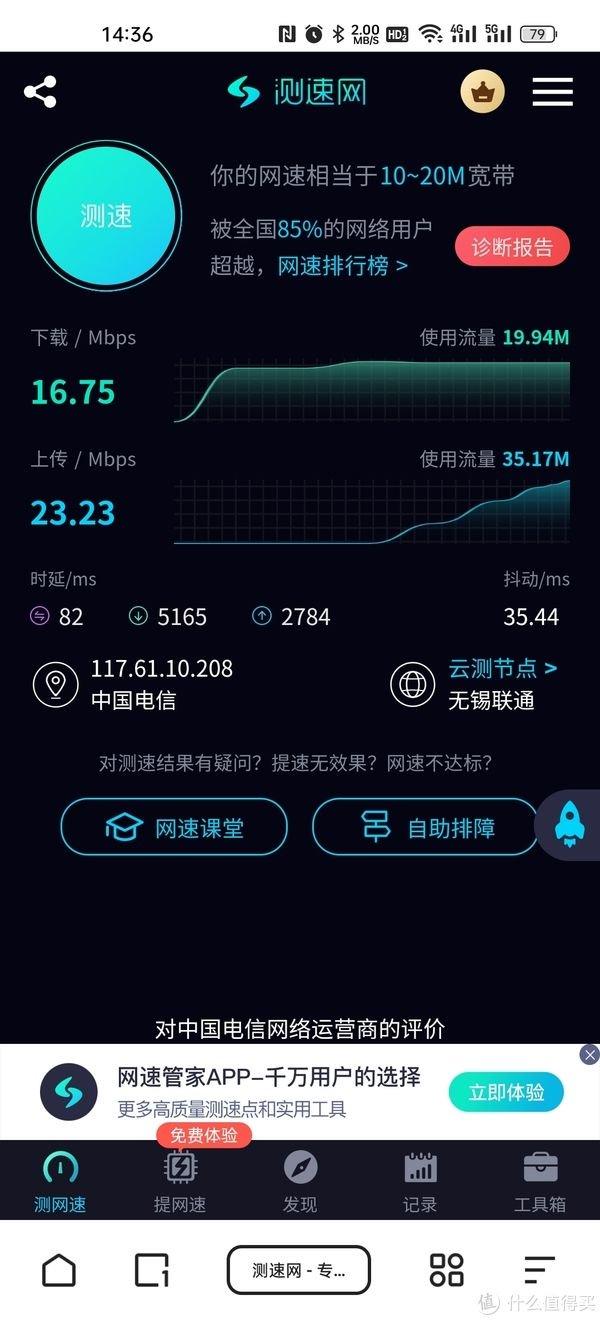Switch to the 工具箱 tab
Screen dimensions: 600x1320
tap(540, 1181)
